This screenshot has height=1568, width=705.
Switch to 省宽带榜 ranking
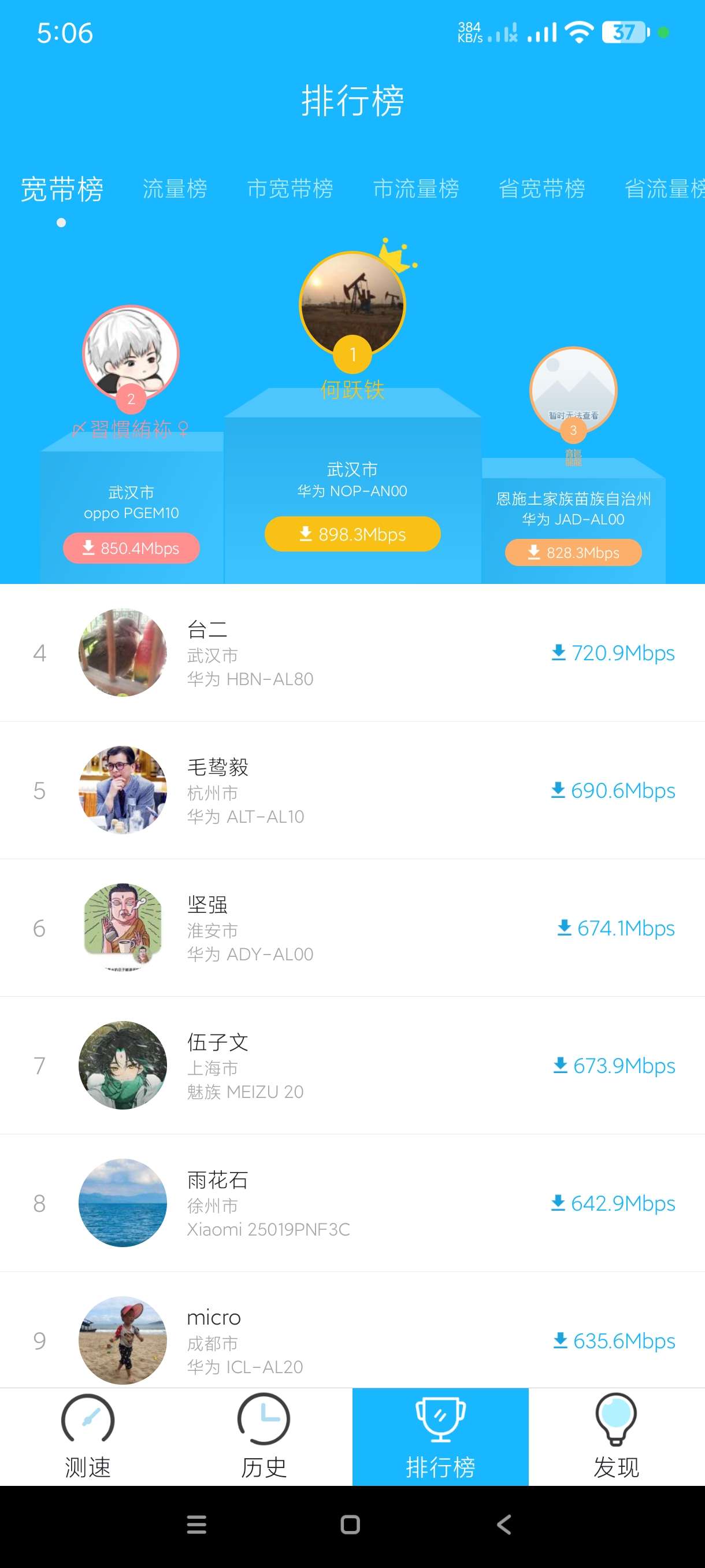[541, 188]
